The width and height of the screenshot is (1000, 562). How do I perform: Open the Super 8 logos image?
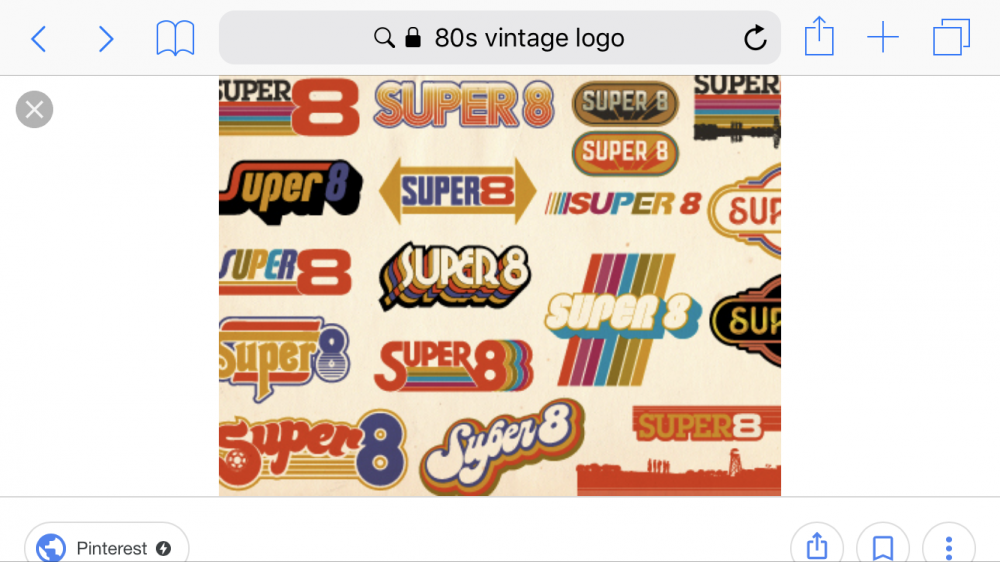500,285
